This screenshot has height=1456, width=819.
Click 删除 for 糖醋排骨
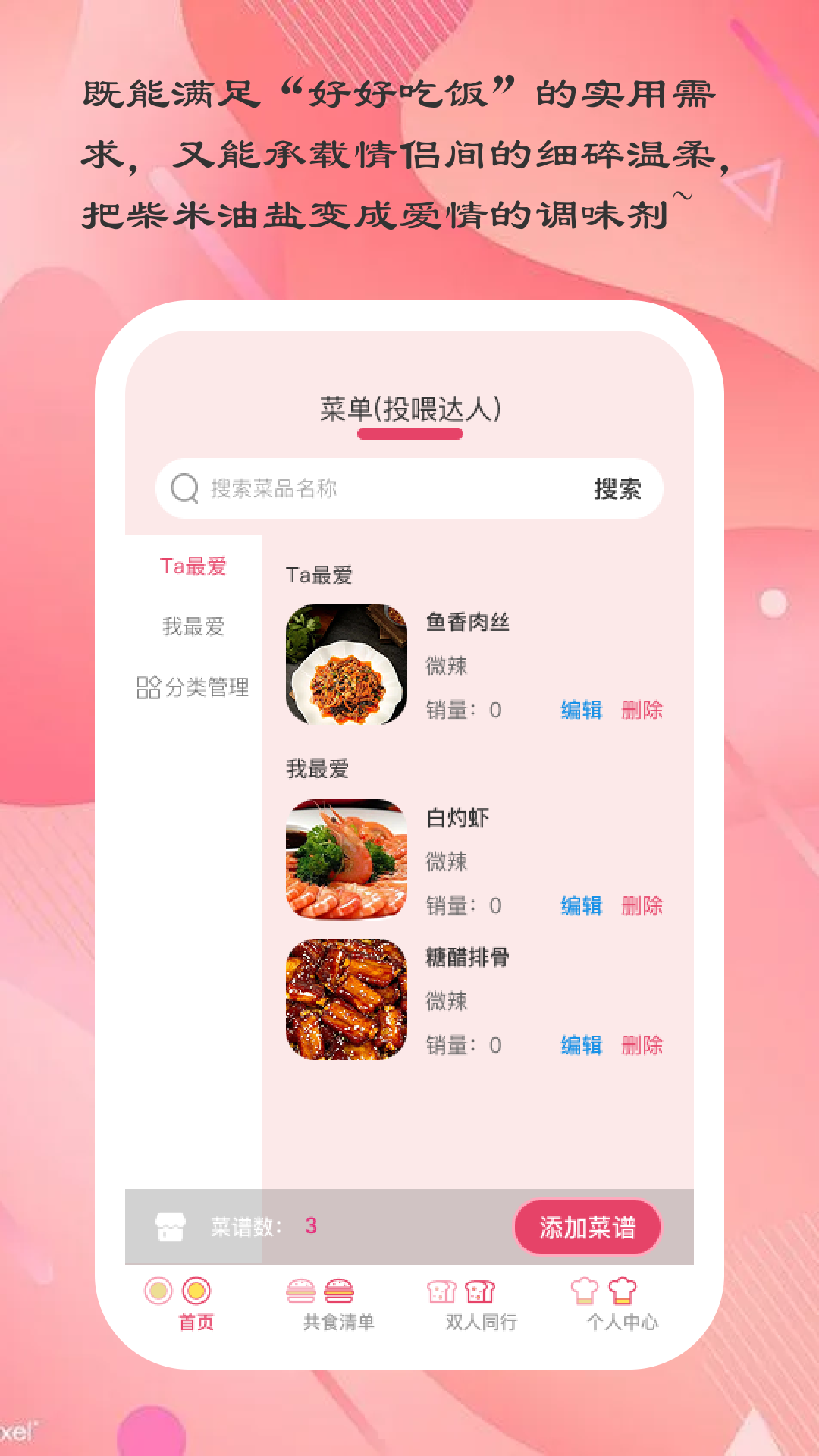(x=642, y=1044)
